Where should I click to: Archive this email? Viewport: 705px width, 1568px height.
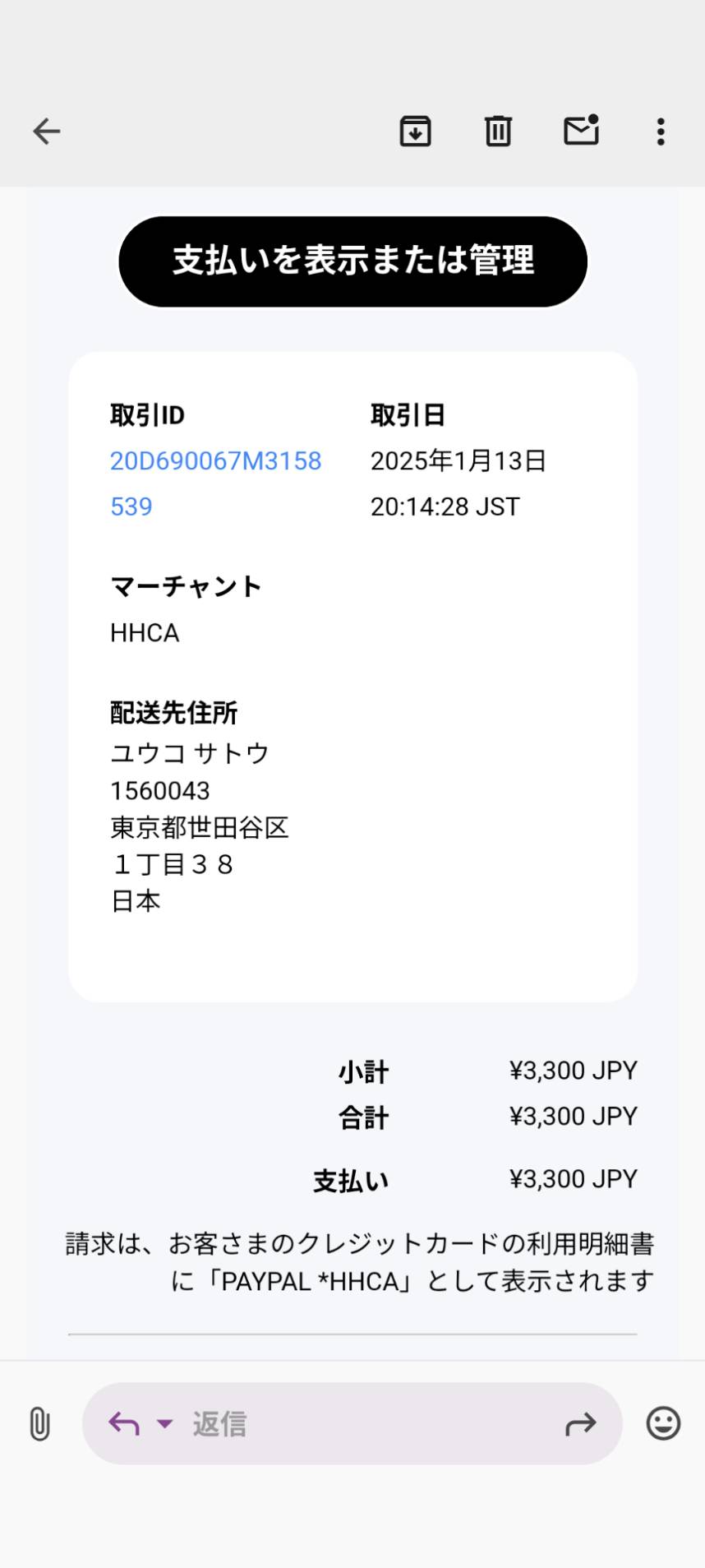[x=415, y=132]
